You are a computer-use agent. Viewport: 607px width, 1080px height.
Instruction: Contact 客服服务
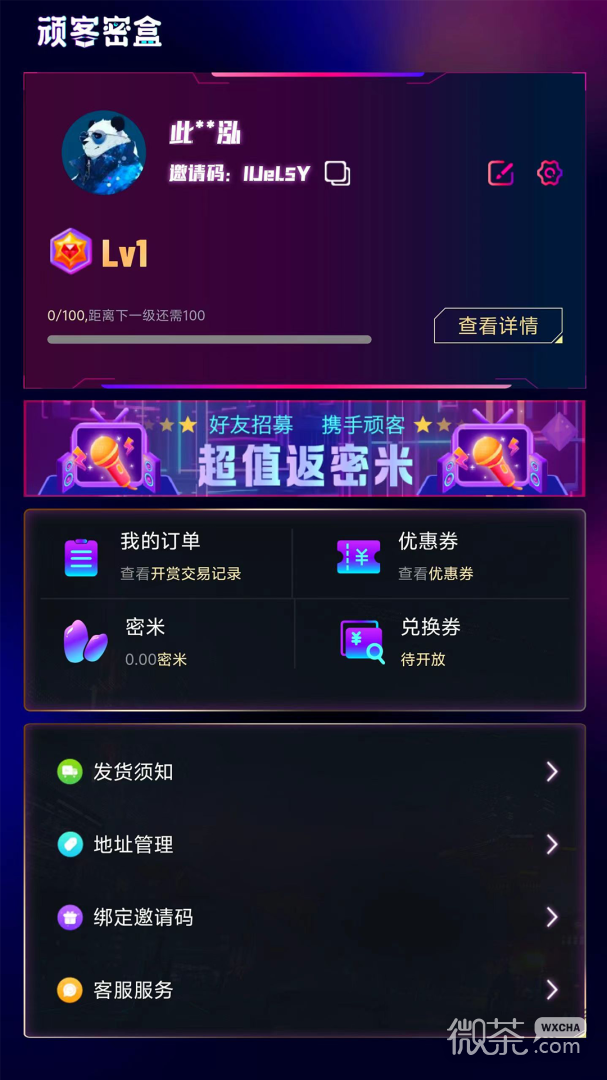304,990
